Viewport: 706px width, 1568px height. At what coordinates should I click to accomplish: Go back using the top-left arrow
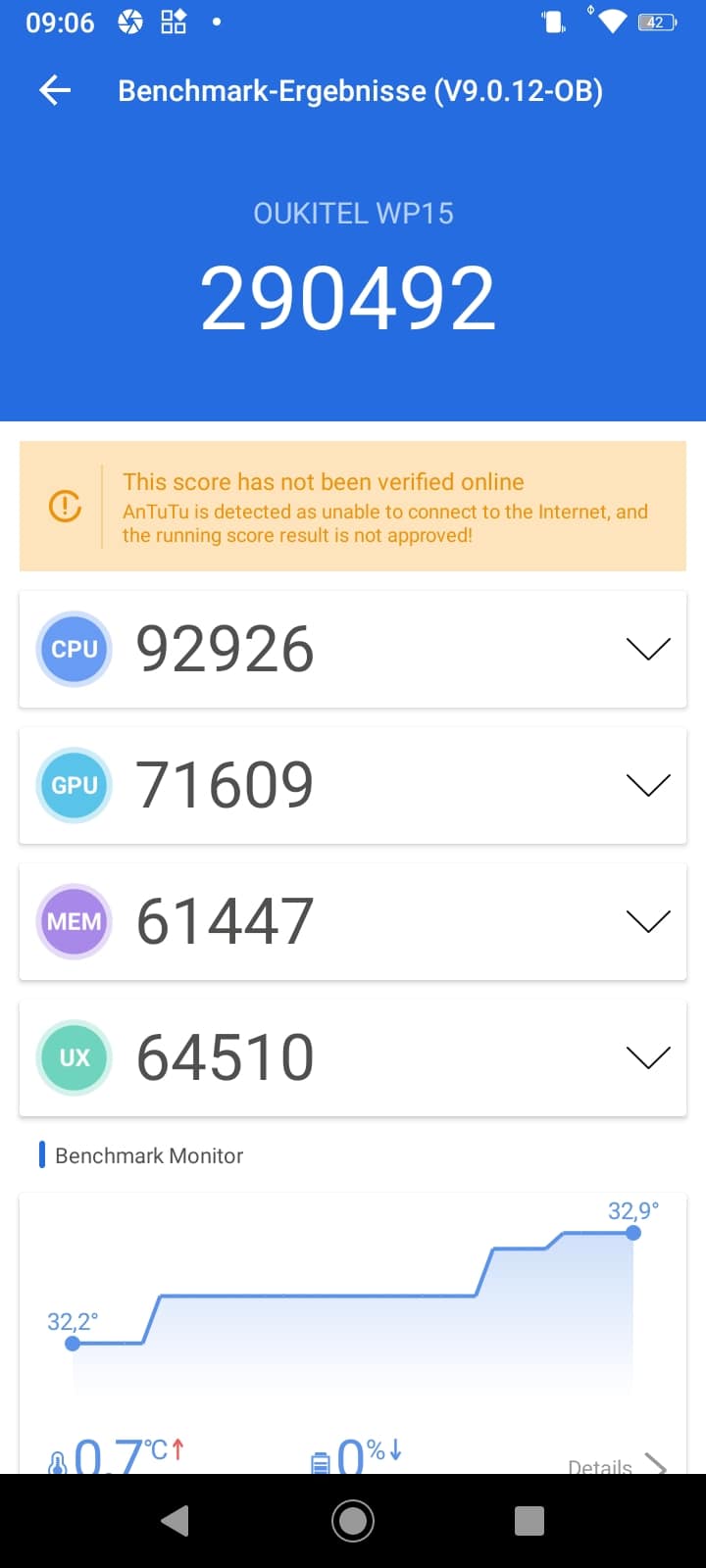click(x=55, y=91)
